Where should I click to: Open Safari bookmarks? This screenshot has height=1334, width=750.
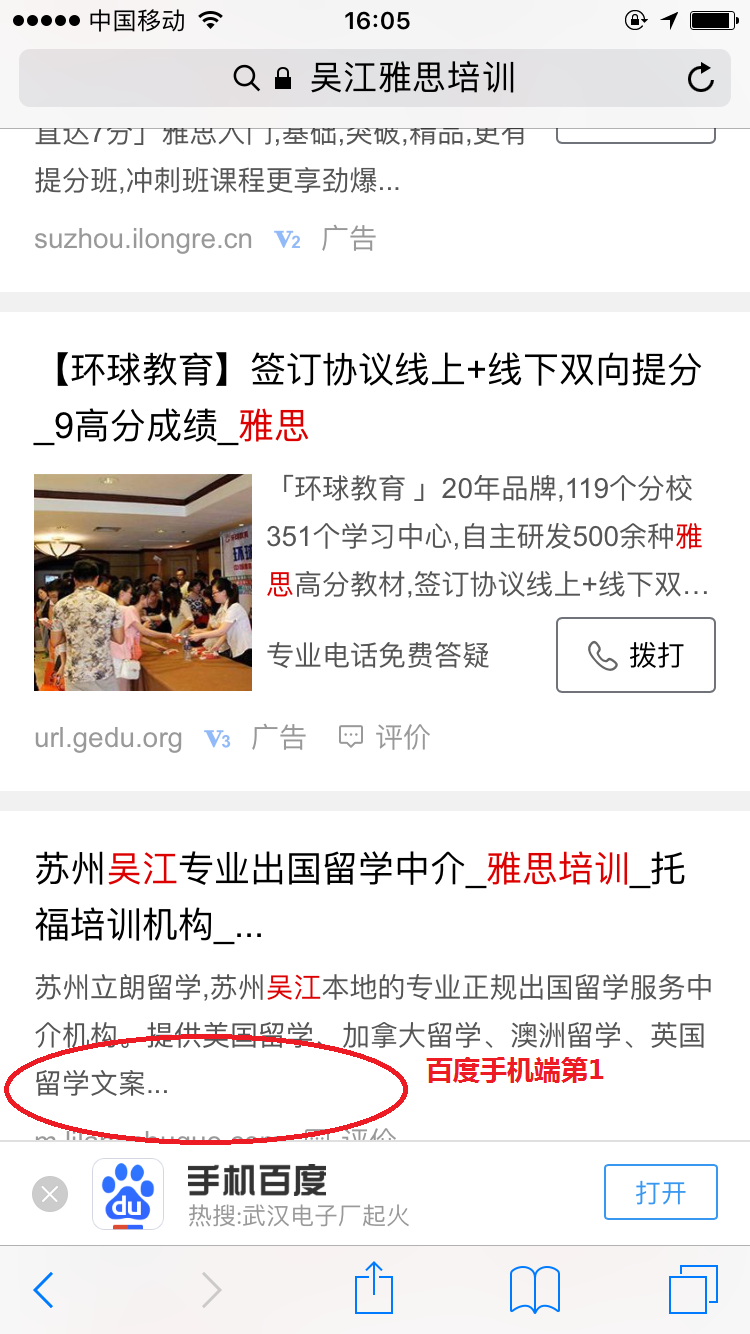coord(534,1290)
